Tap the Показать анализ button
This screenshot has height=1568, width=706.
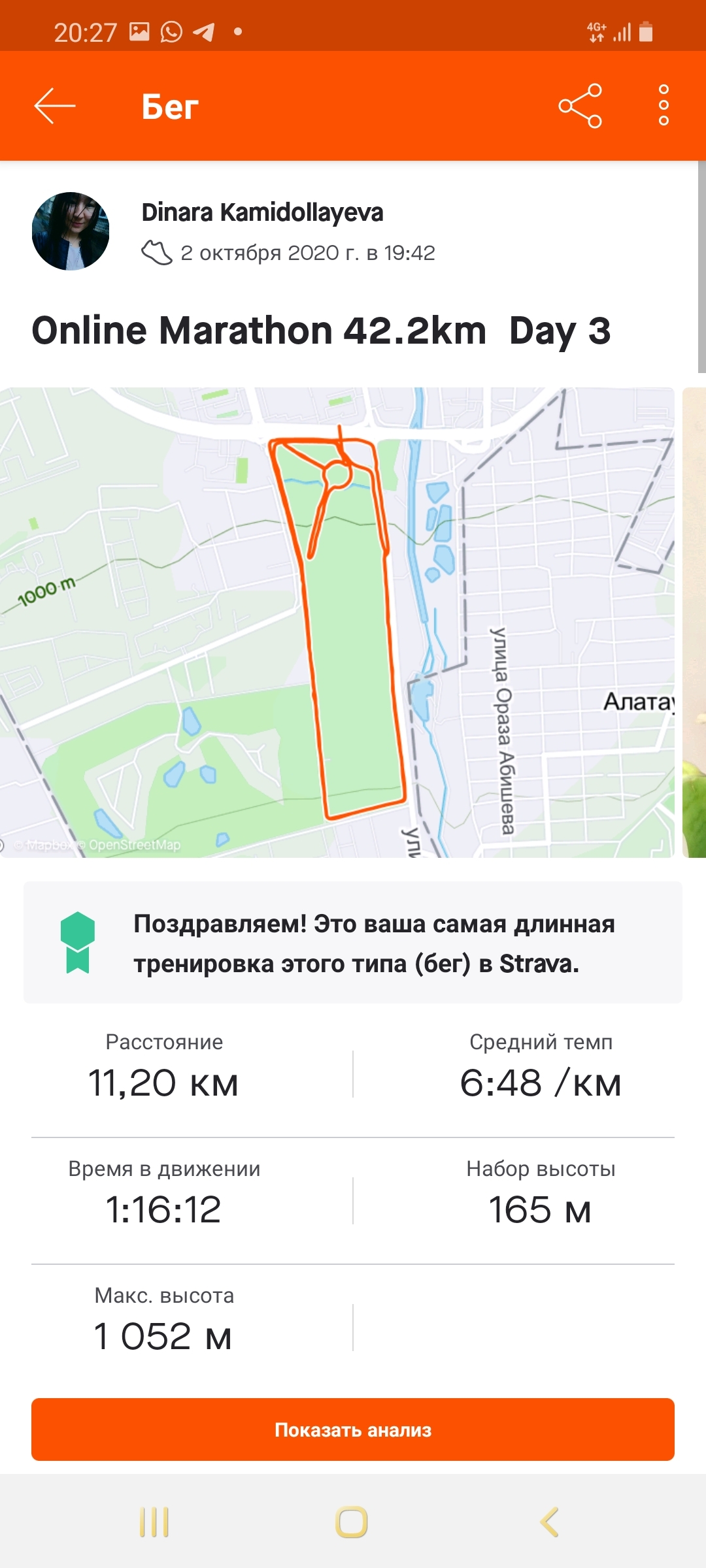pos(353,1429)
